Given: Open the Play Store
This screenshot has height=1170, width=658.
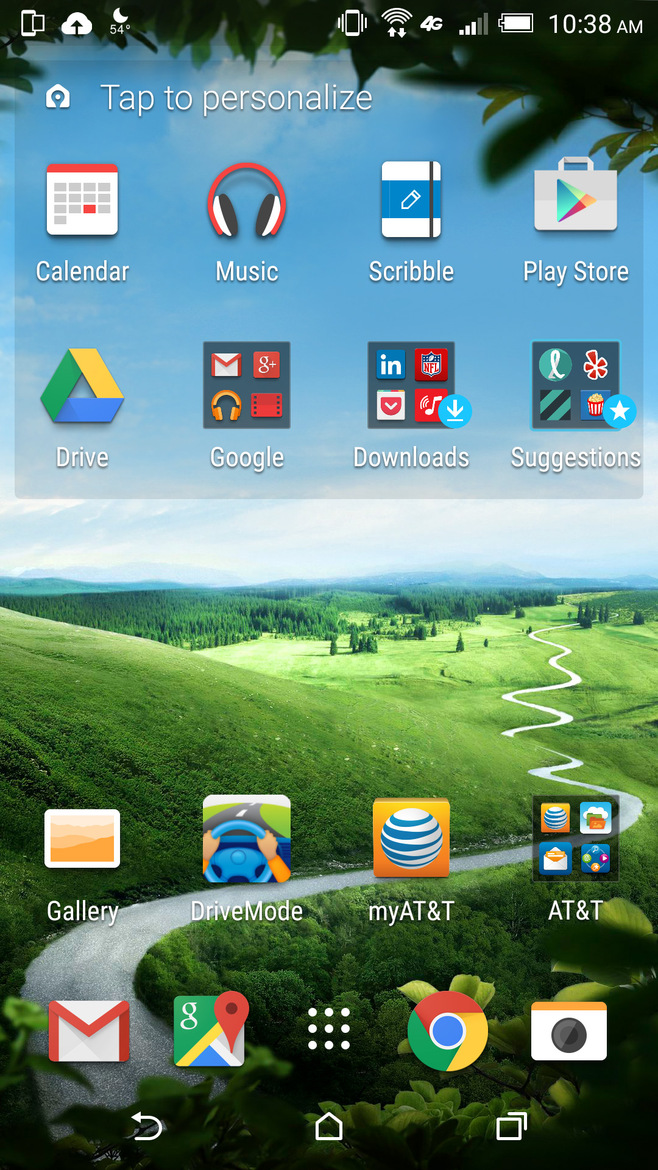Looking at the screenshot, I should (575, 200).
